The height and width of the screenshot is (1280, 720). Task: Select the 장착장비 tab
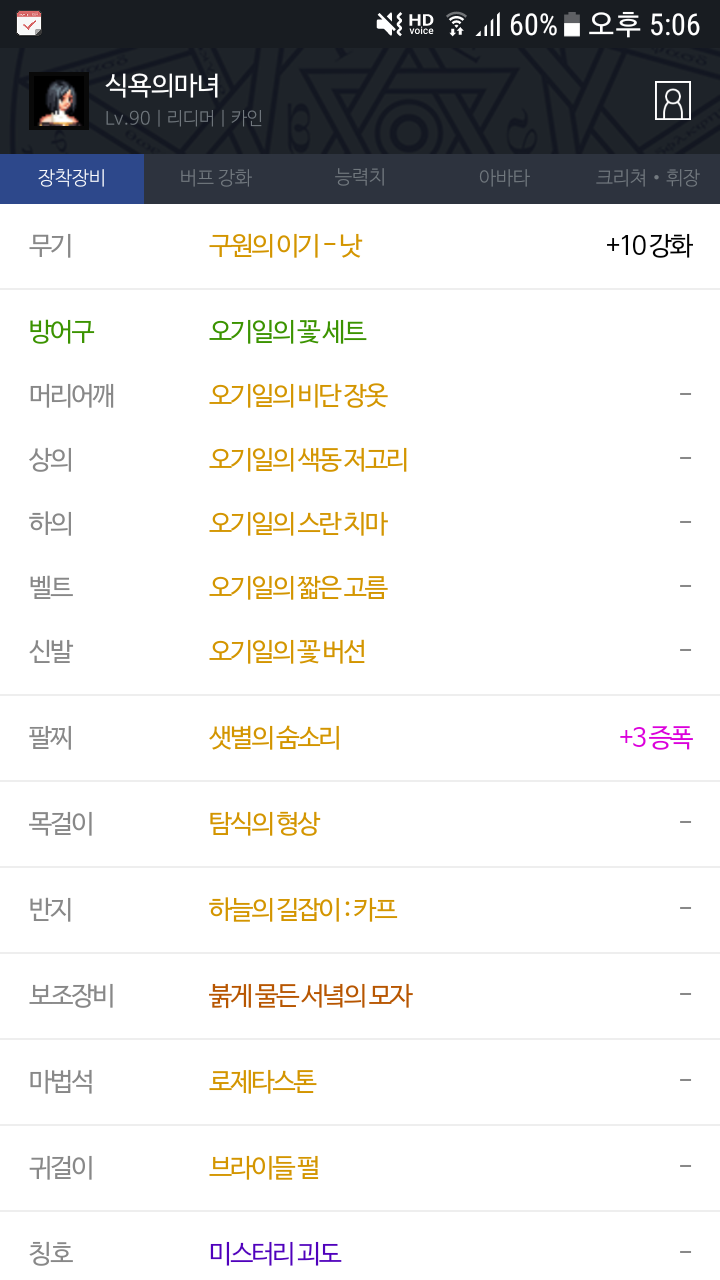coord(72,178)
